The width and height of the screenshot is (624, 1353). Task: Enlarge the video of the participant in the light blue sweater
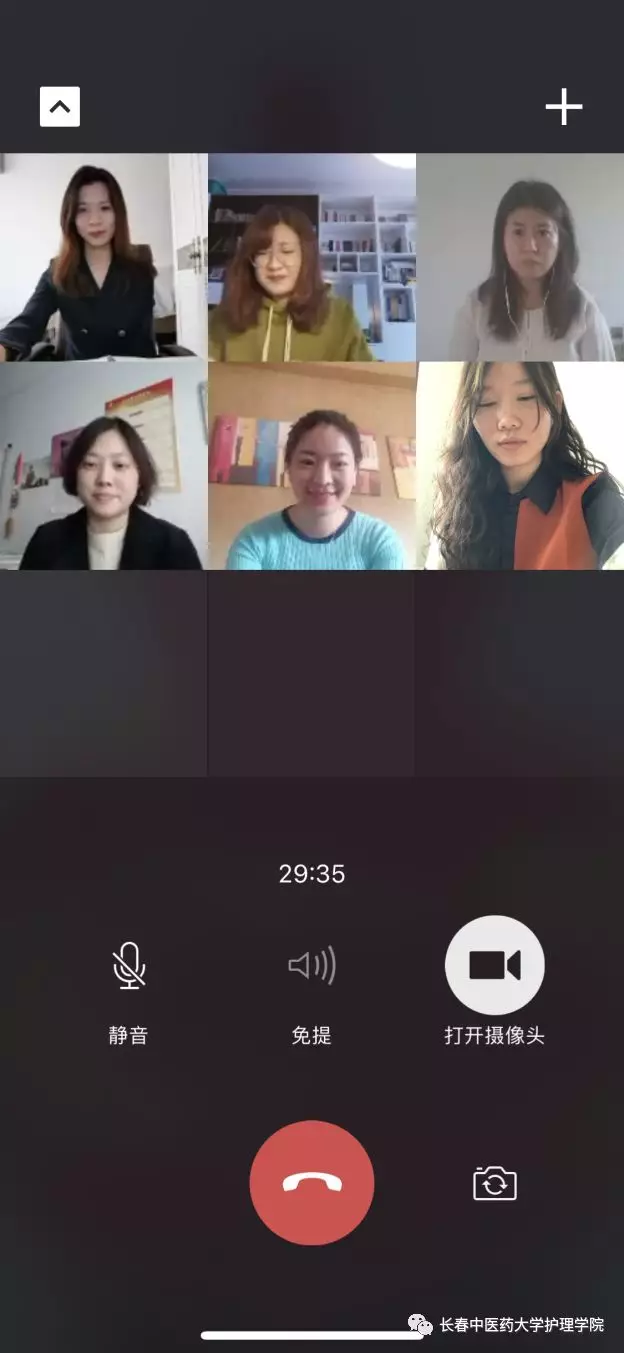coord(312,466)
